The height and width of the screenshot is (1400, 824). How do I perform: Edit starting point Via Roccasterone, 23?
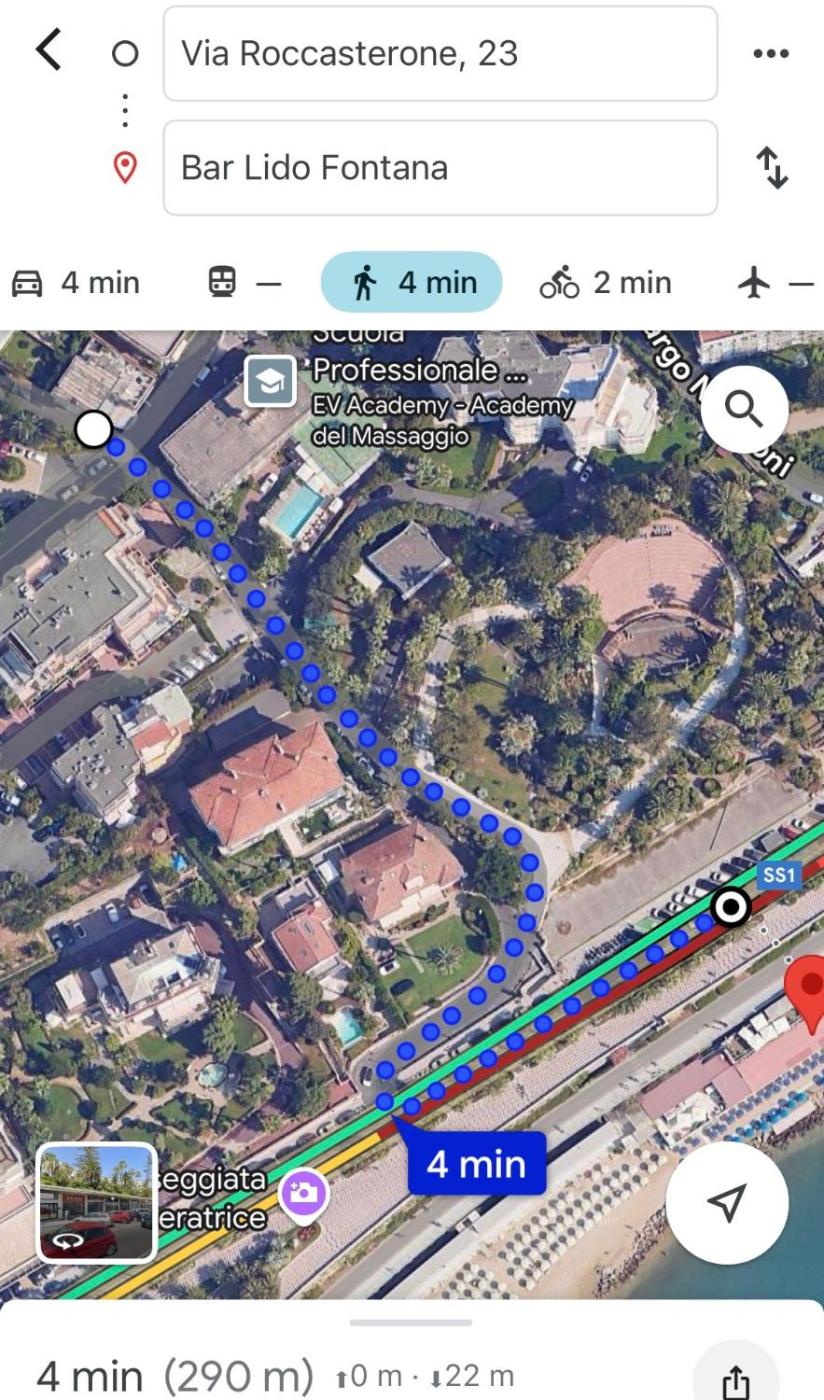click(x=440, y=54)
